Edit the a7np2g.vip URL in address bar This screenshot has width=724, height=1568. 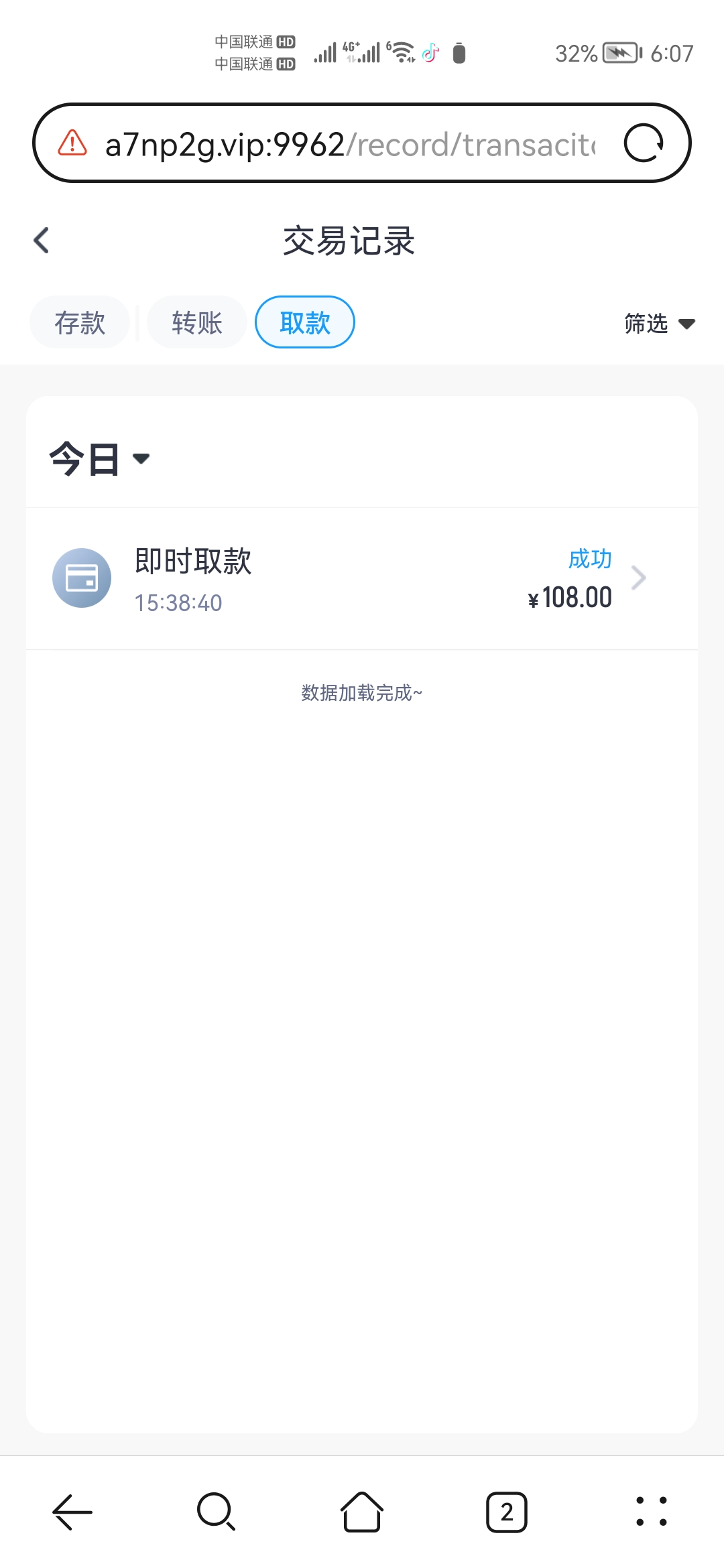coord(349,144)
